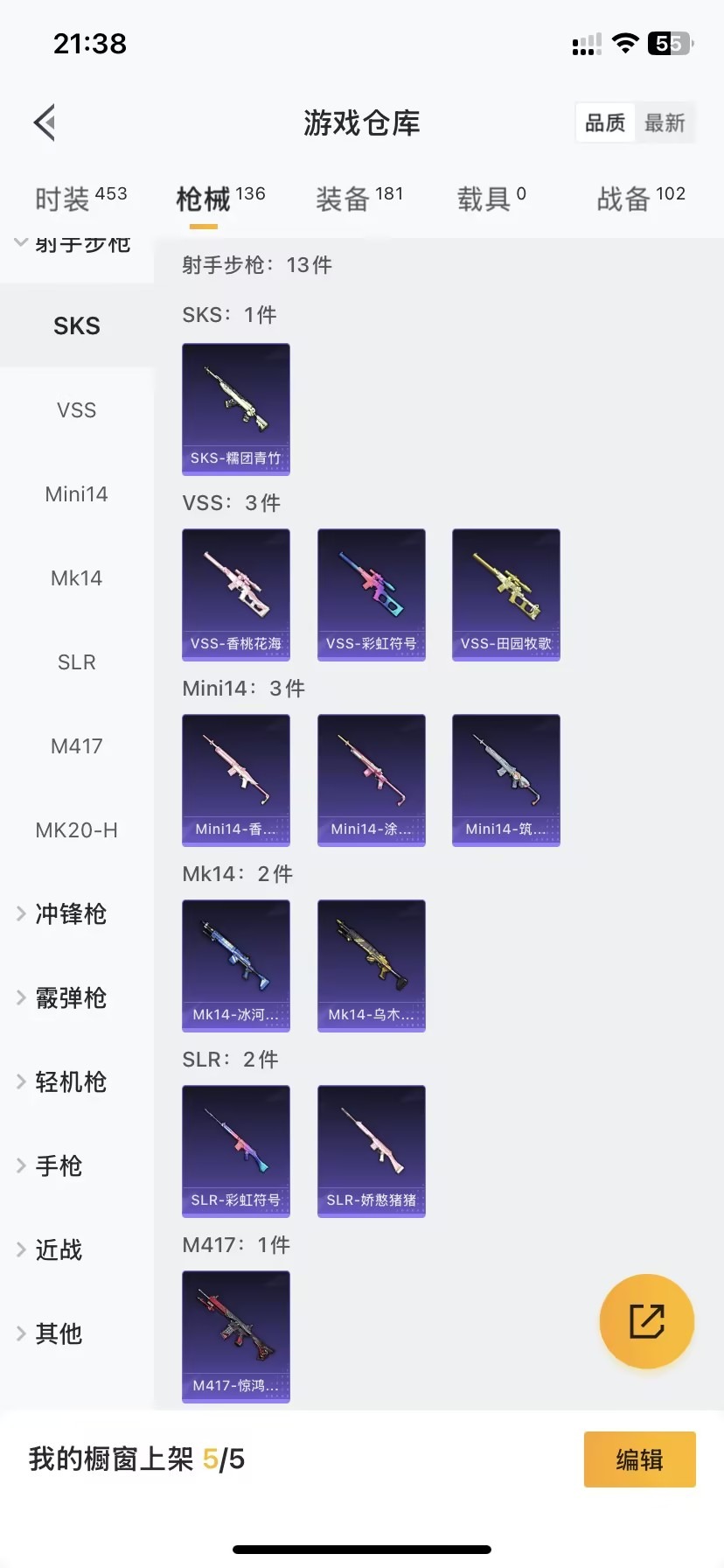This screenshot has width=724, height=1568.
Task: Expand the 霰弹枪 category
Action: [x=70, y=998]
